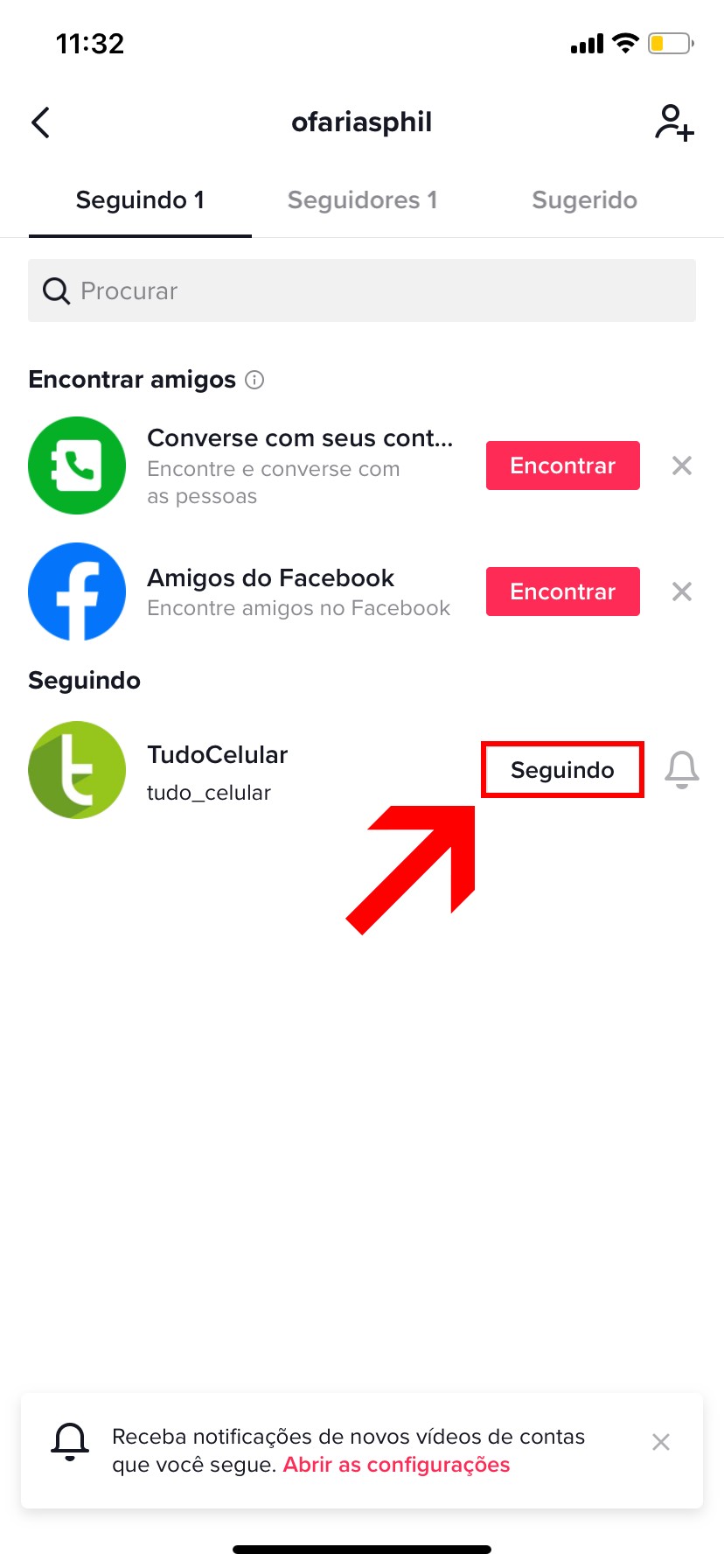Select the Seguindo 1 tab
Image resolution: width=724 pixels, height=1568 pixels.
pyautogui.click(x=140, y=200)
